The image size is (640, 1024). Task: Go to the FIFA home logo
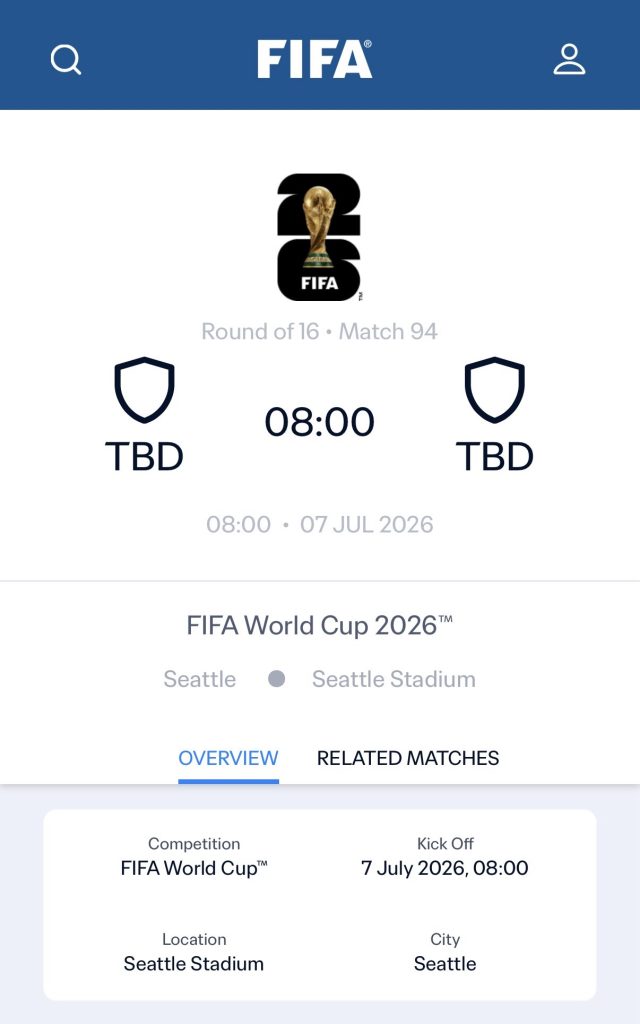(315, 59)
